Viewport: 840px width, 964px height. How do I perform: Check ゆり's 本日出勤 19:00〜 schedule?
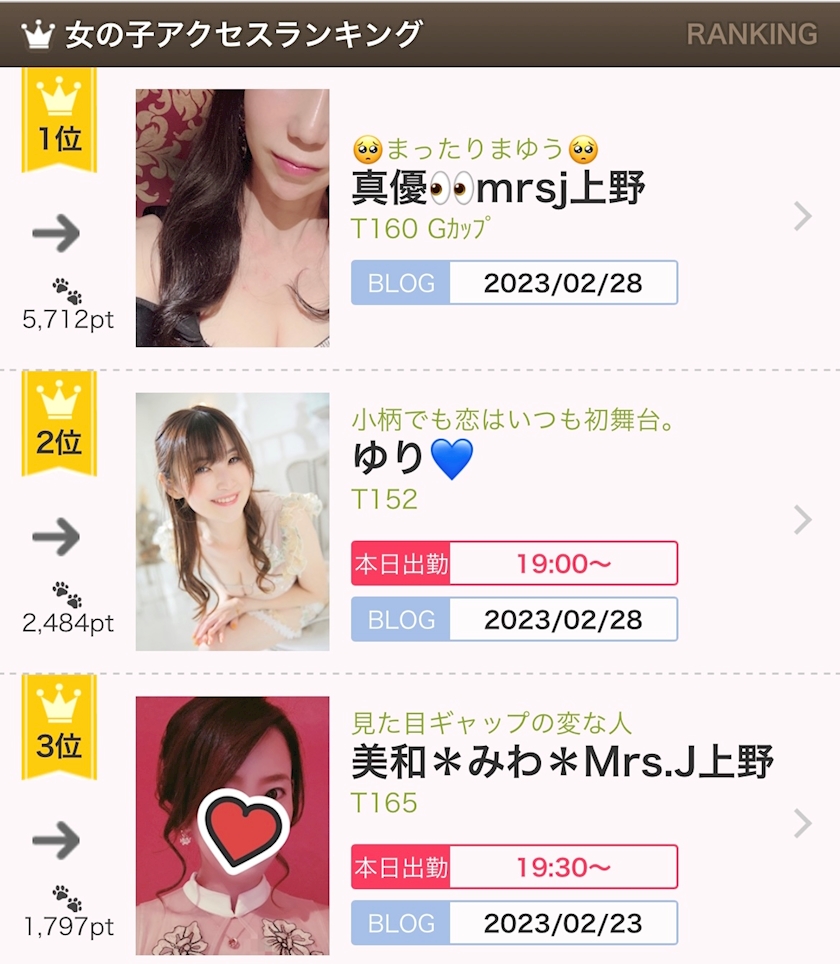coord(514,563)
